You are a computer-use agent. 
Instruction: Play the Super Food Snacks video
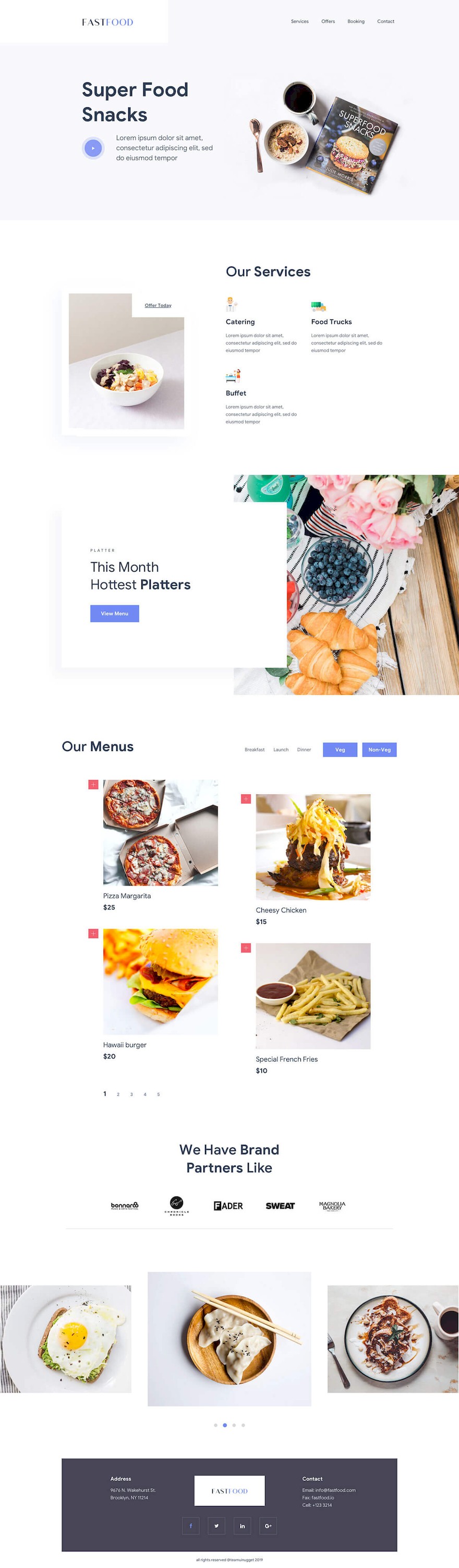(x=93, y=148)
